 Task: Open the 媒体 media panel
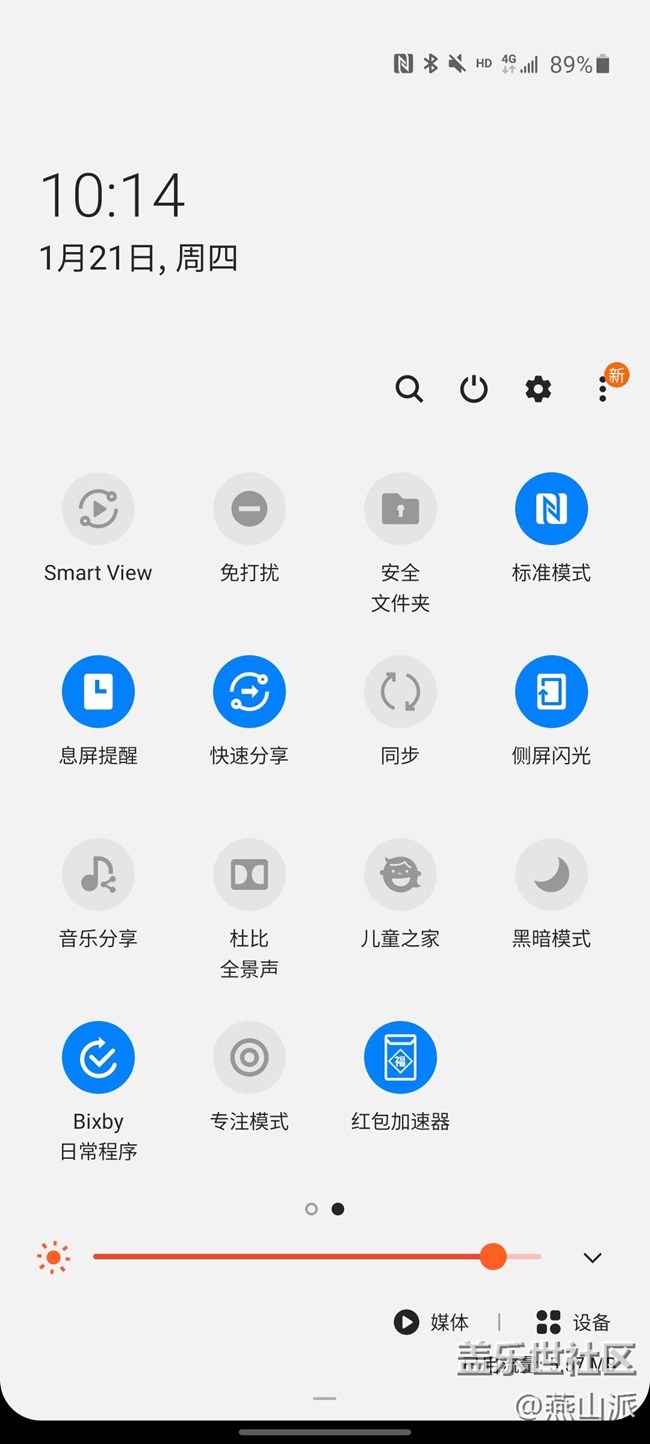coord(432,1322)
